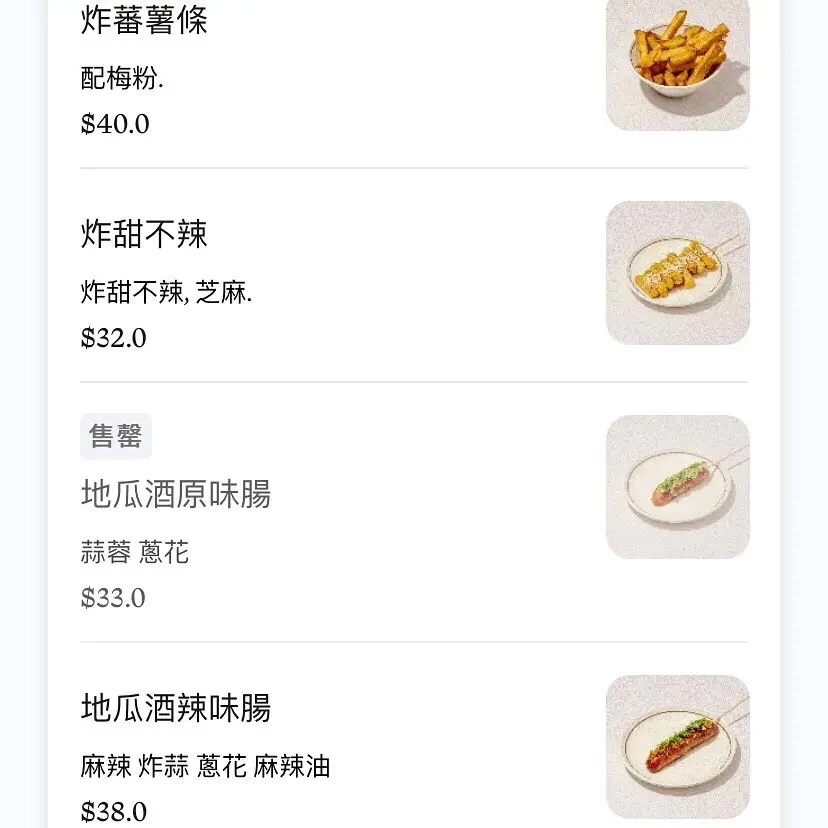Screen dimensions: 828x828
Task: View the sold-out 地瓜酒原味腸 item
Action: 176,494
